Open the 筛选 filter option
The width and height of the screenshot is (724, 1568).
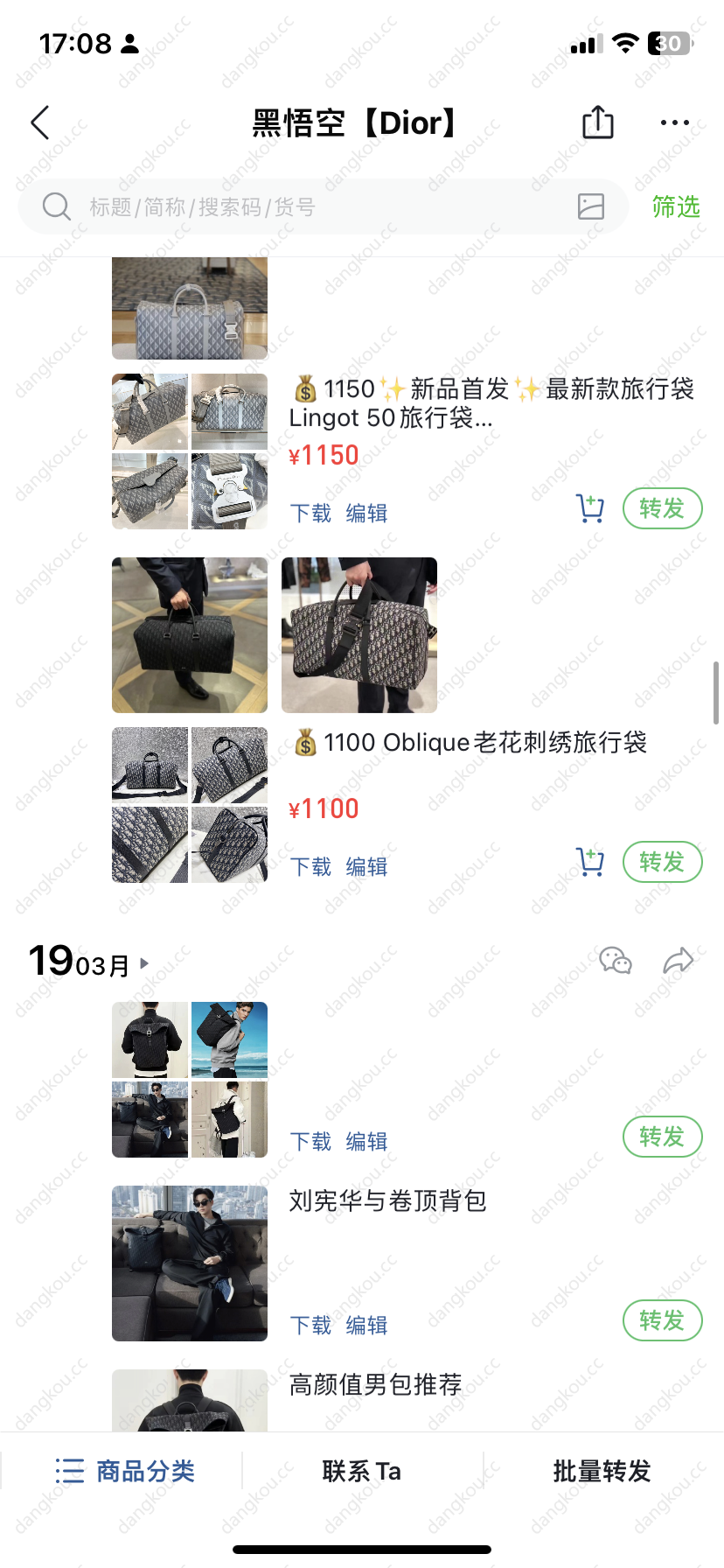click(x=676, y=207)
